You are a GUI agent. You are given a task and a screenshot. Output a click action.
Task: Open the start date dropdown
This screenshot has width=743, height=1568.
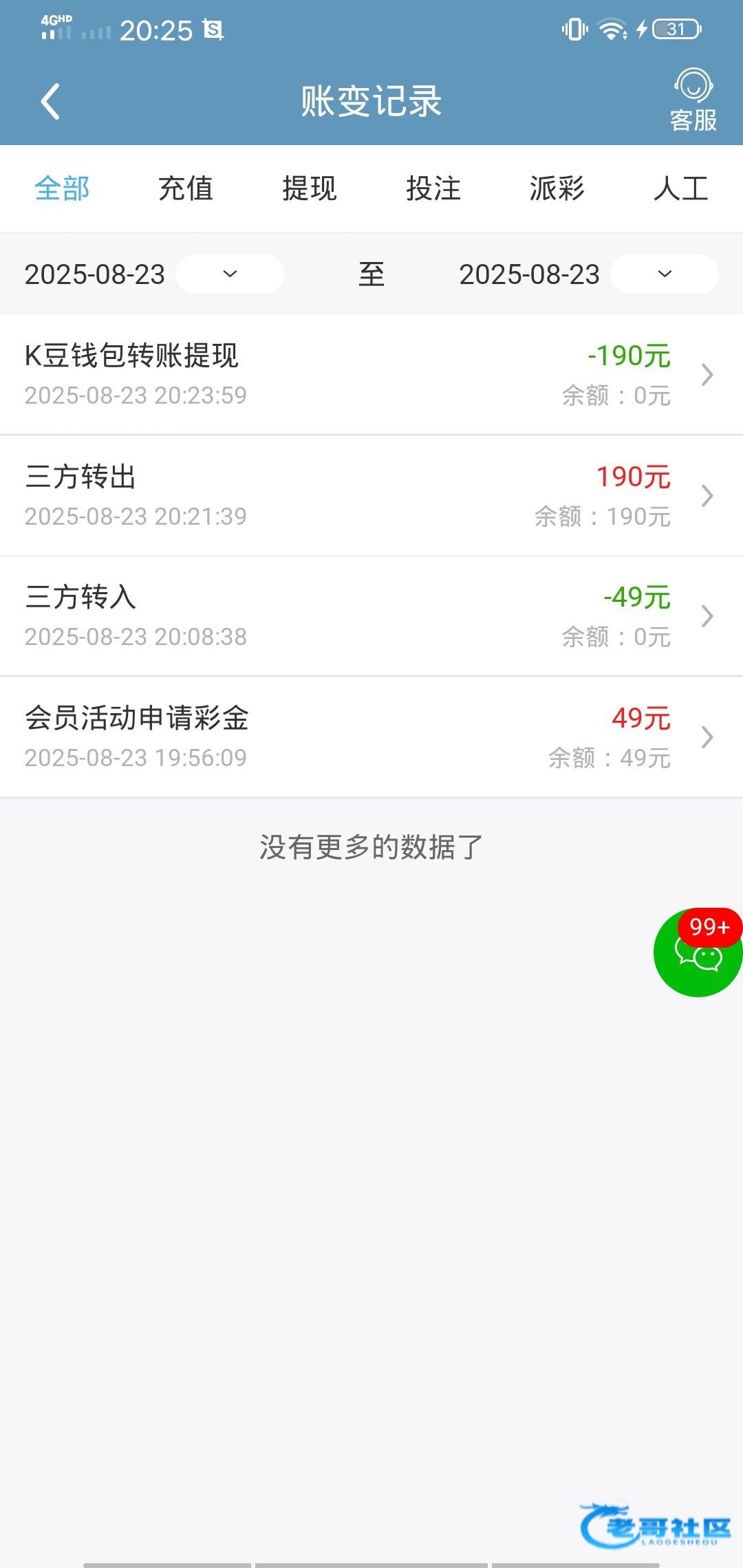tap(230, 274)
